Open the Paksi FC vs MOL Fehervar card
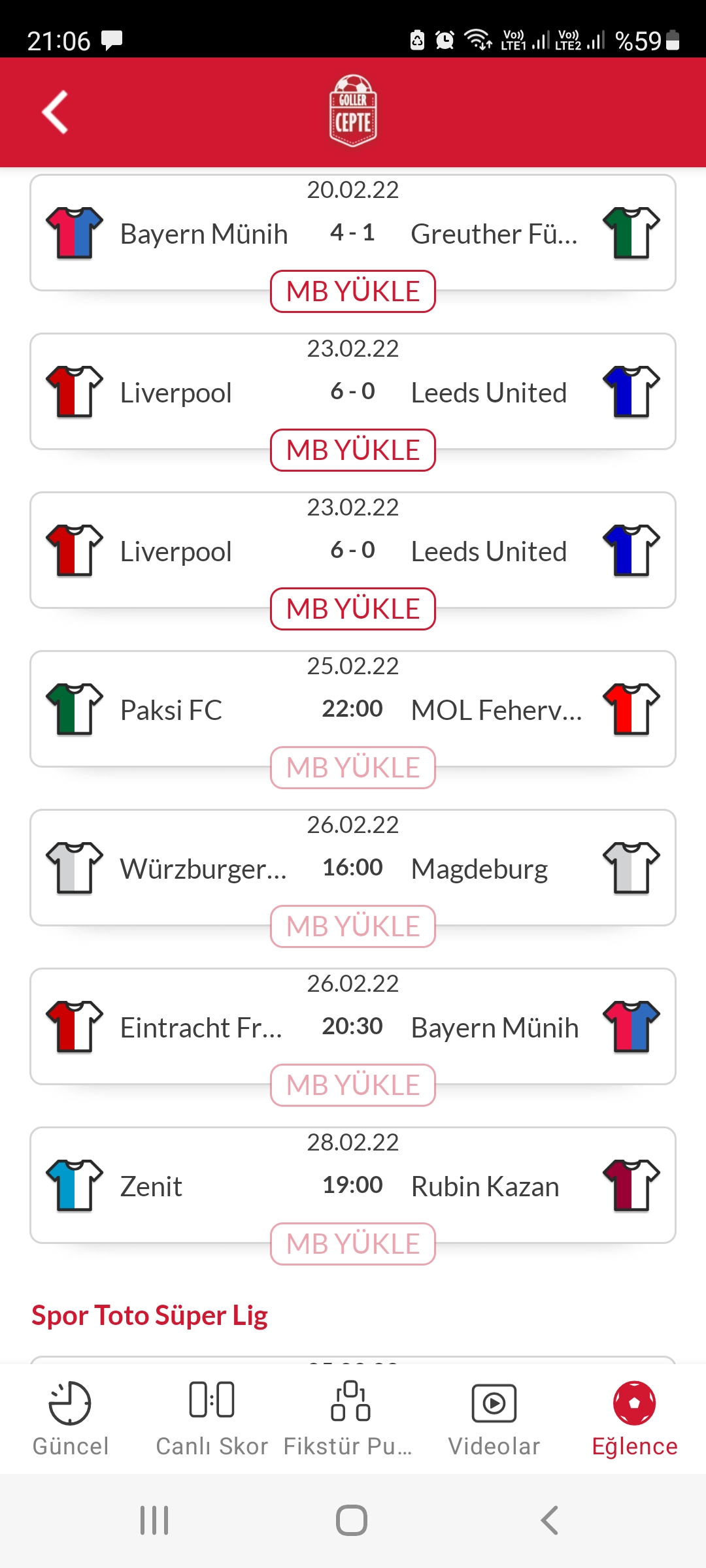The width and height of the screenshot is (706, 1568). point(353,709)
